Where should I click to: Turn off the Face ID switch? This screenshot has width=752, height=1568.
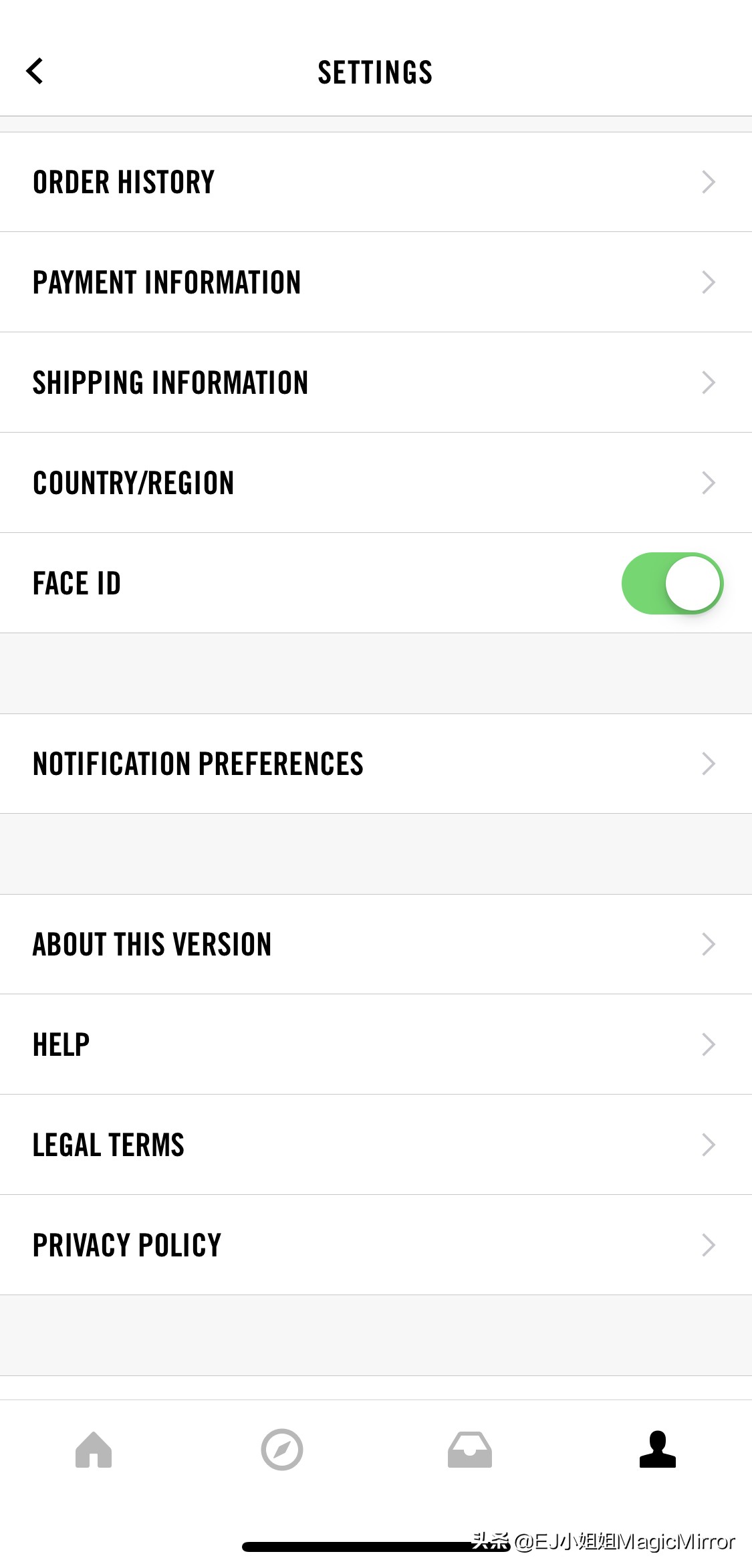[672, 583]
